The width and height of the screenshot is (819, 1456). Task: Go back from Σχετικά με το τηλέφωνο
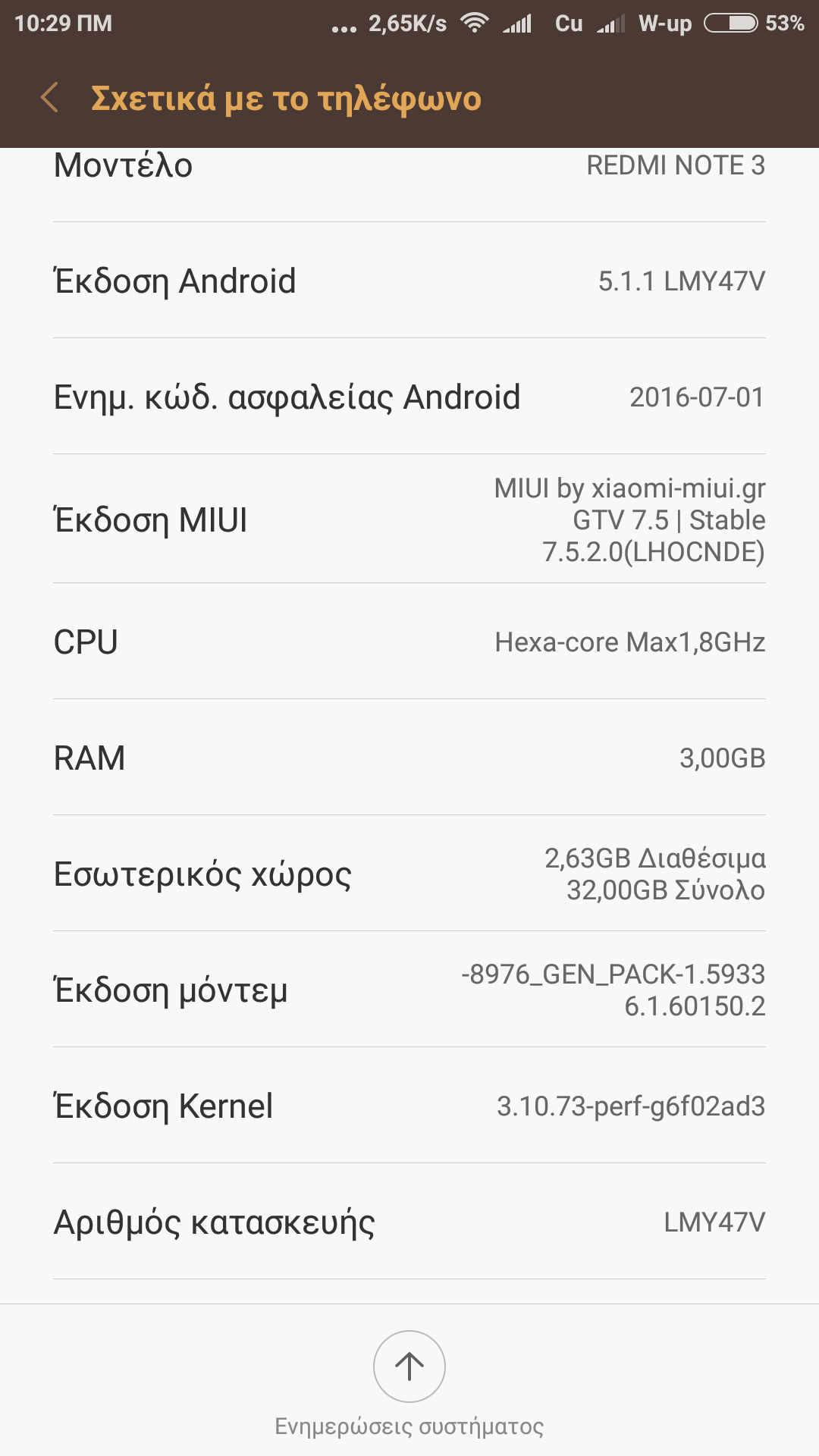(x=50, y=99)
